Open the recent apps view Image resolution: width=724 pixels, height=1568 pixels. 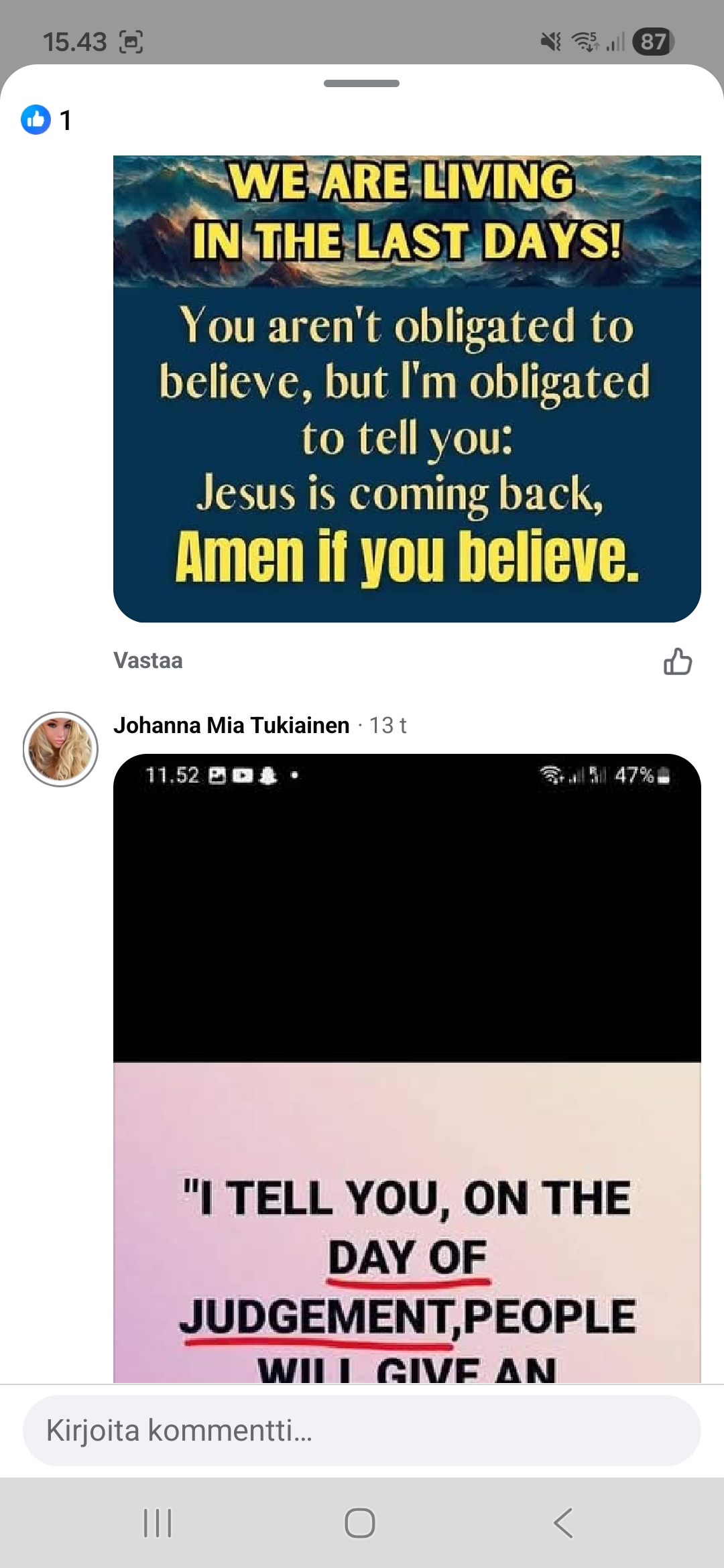[x=158, y=1523]
